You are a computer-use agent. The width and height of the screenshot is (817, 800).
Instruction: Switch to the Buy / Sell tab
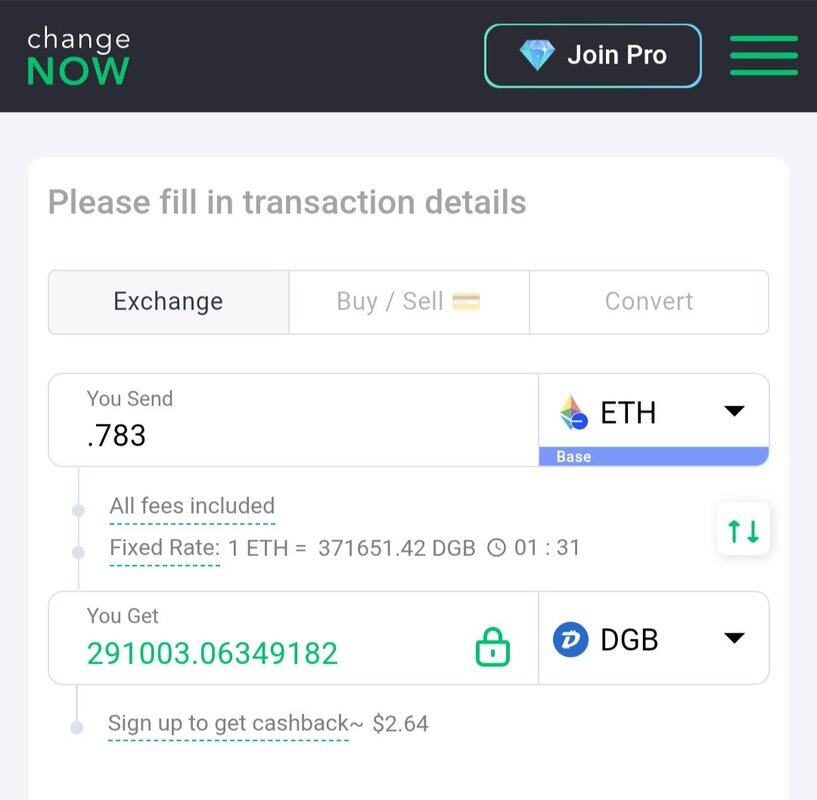[x=408, y=301]
